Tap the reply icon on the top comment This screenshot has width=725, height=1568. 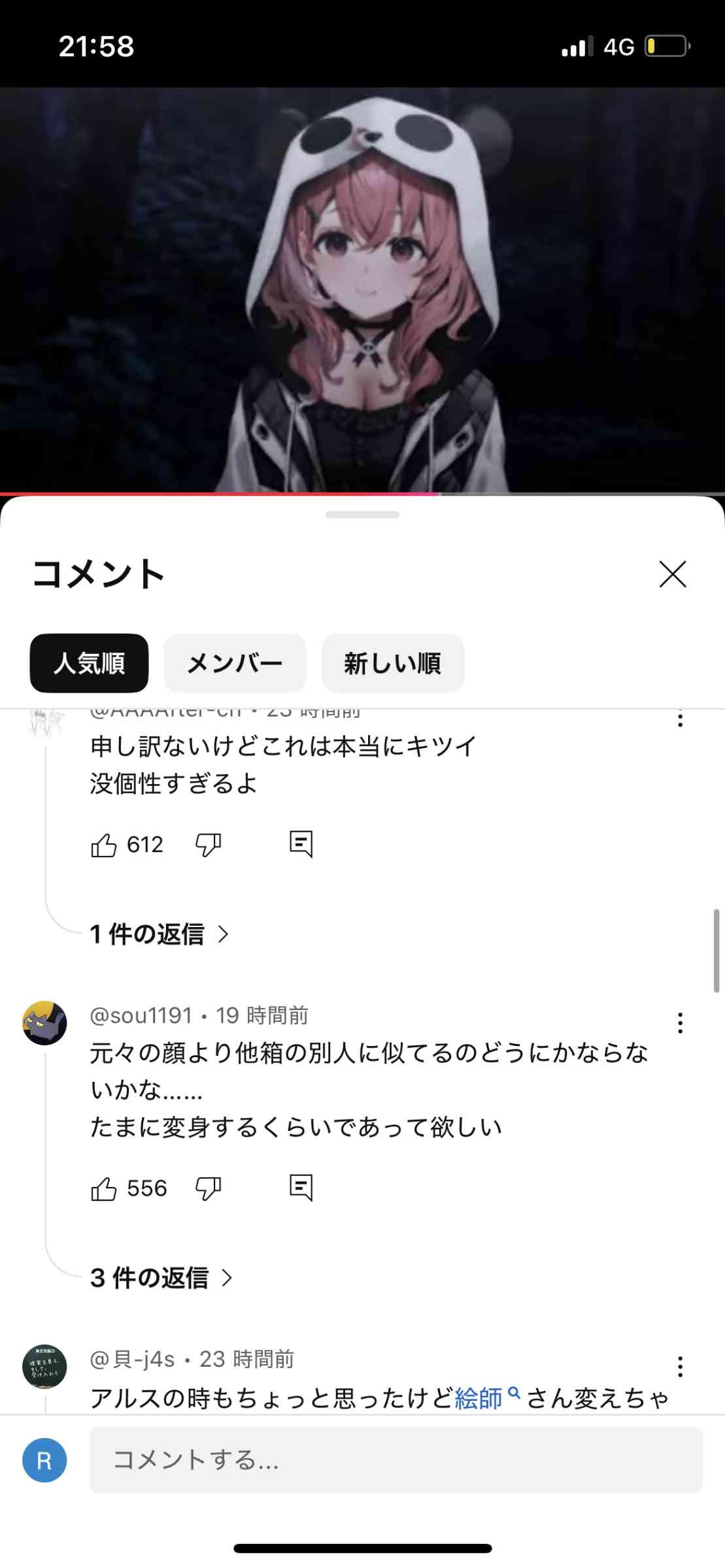(x=302, y=844)
